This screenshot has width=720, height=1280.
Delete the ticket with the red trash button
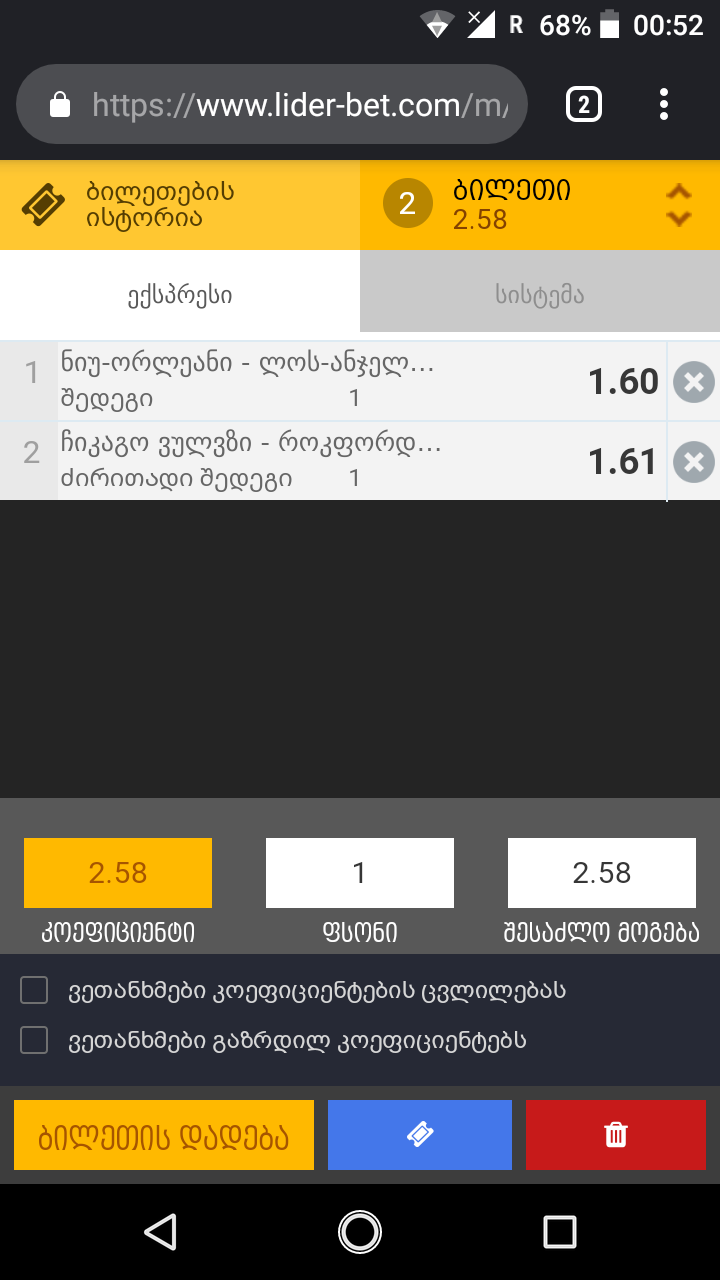tap(616, 1135)
